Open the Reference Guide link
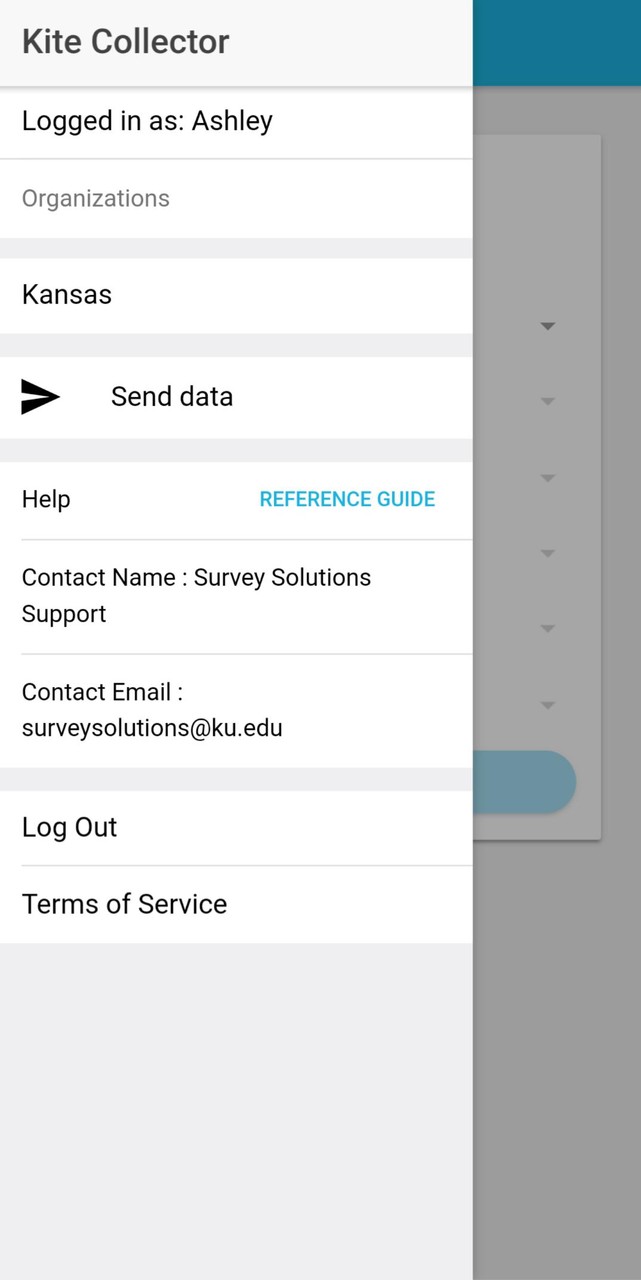Screen dimensions: 641x1280 click(347, 499)
